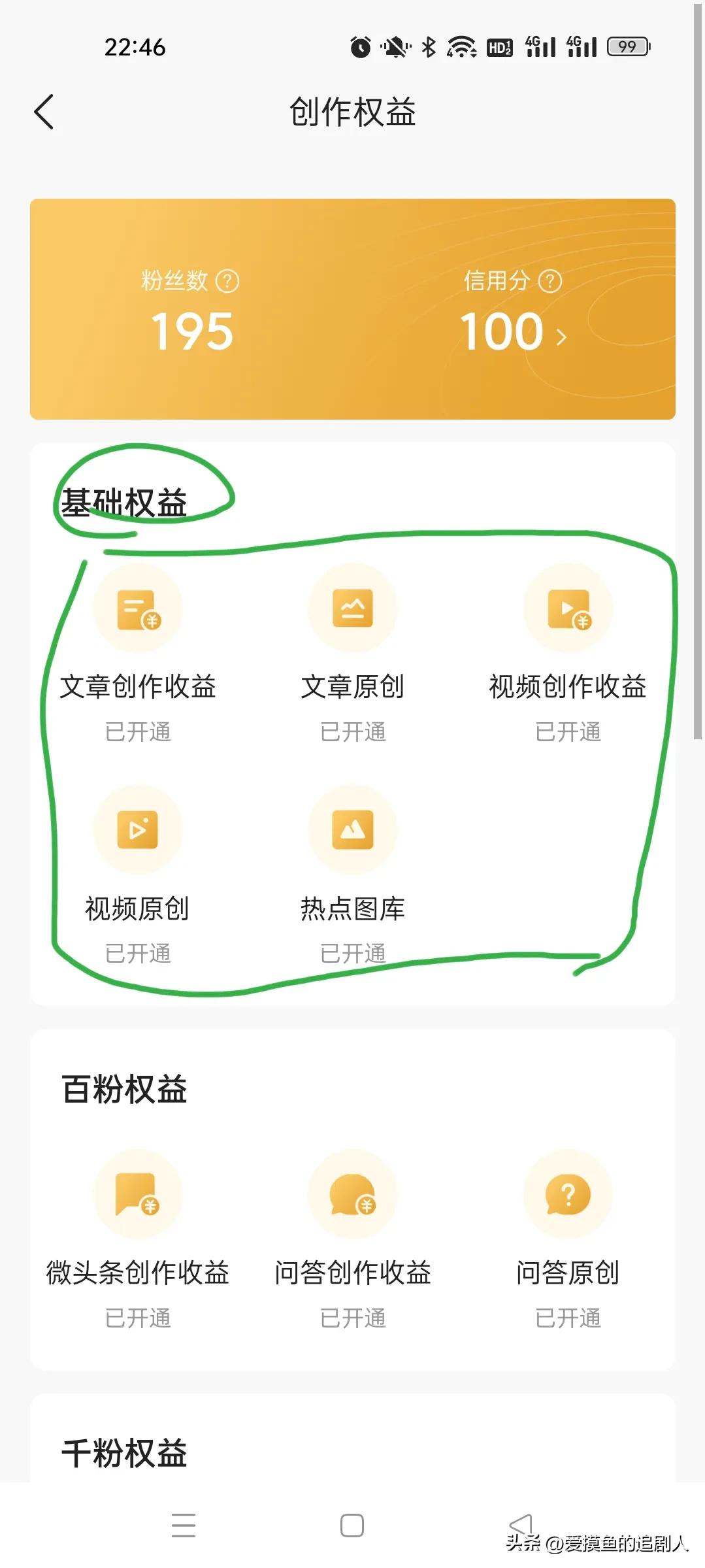Screen dimensions: 705x1568
Task: Open the fans count (粉丝数) help tooltip
Action: click(x=225, y=281)
